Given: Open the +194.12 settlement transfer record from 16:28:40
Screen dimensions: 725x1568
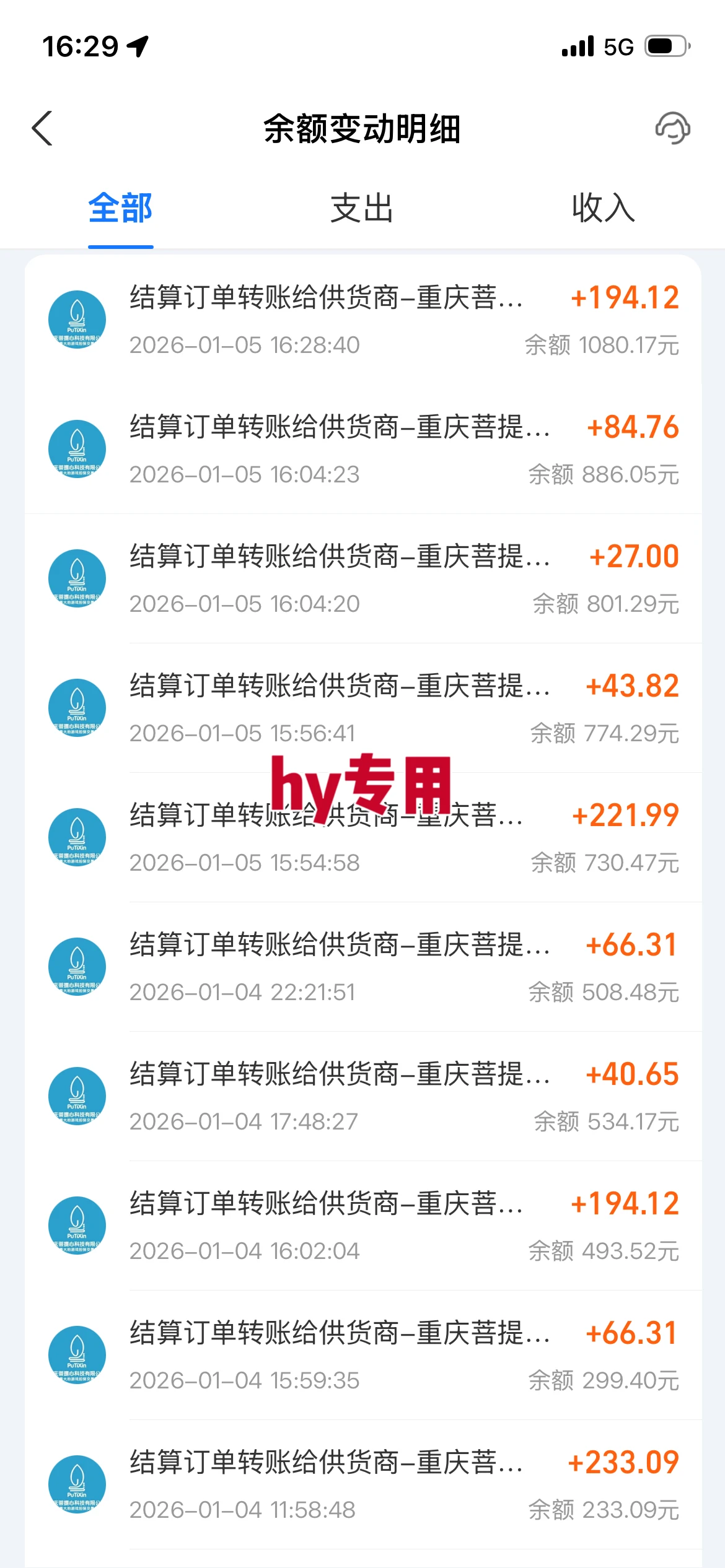Looking at the screenshot, I should pos(362,320).
